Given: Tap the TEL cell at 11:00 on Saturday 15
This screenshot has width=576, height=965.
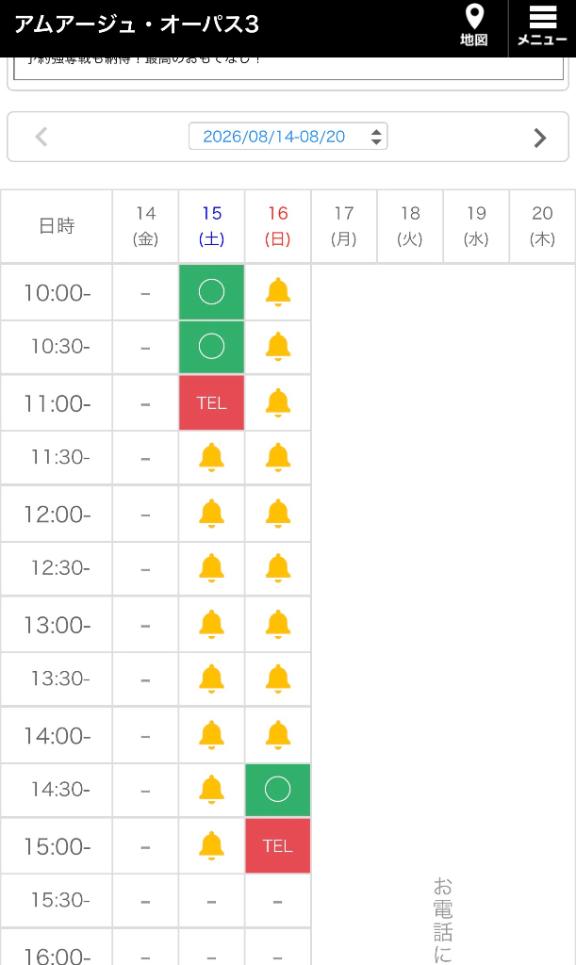Looking at the screenshot, I should pos(212,403).
